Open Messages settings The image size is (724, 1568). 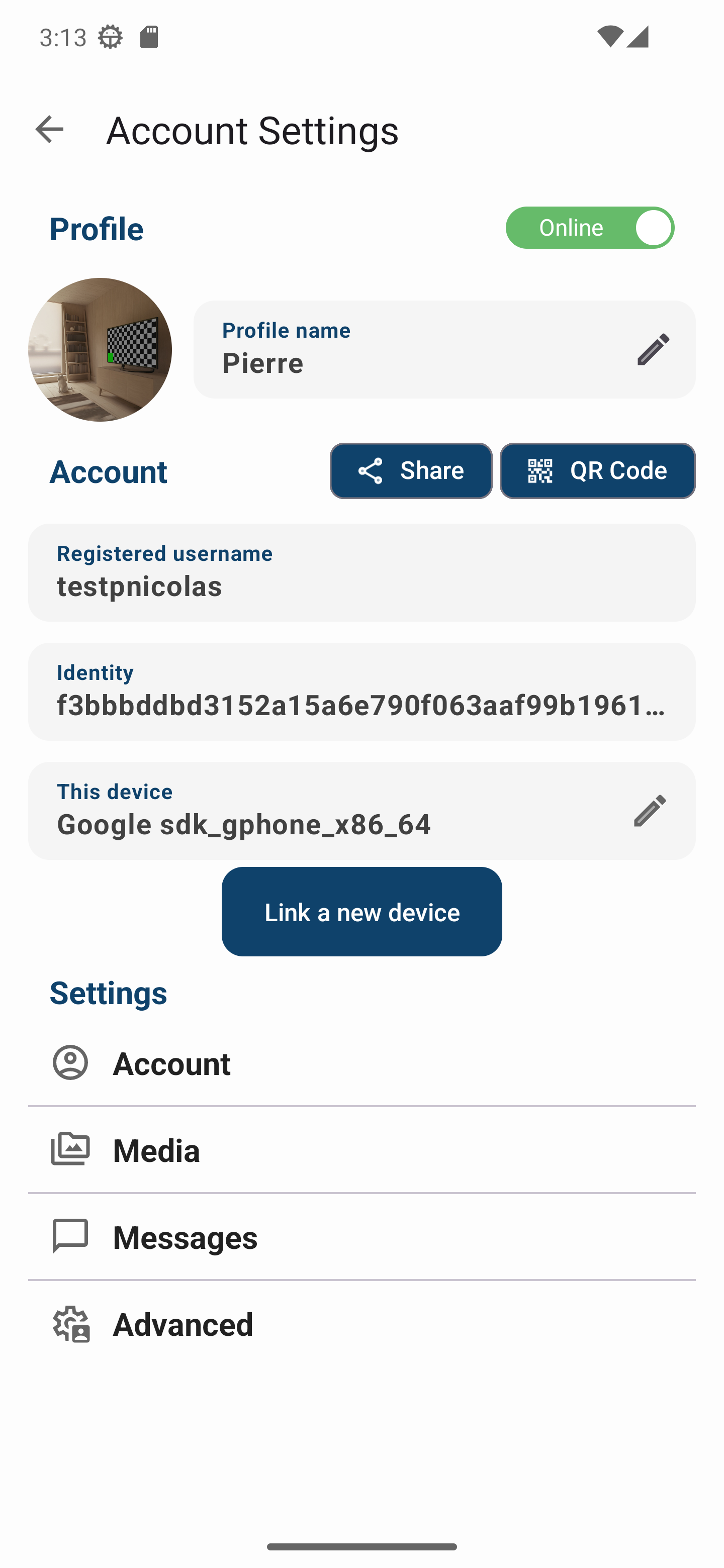[x=361, y=1237]
